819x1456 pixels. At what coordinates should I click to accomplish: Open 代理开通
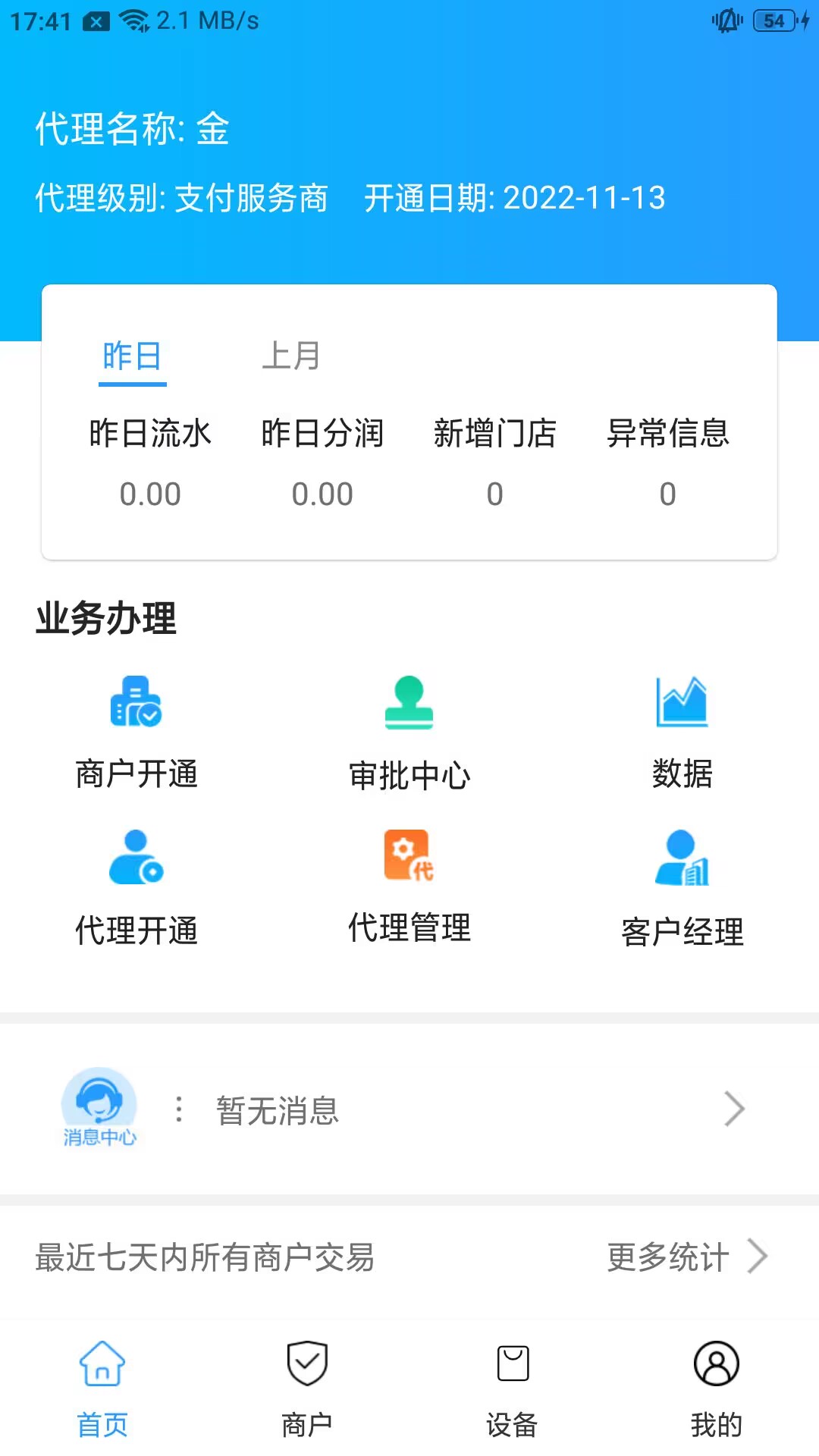pos(136,887)
